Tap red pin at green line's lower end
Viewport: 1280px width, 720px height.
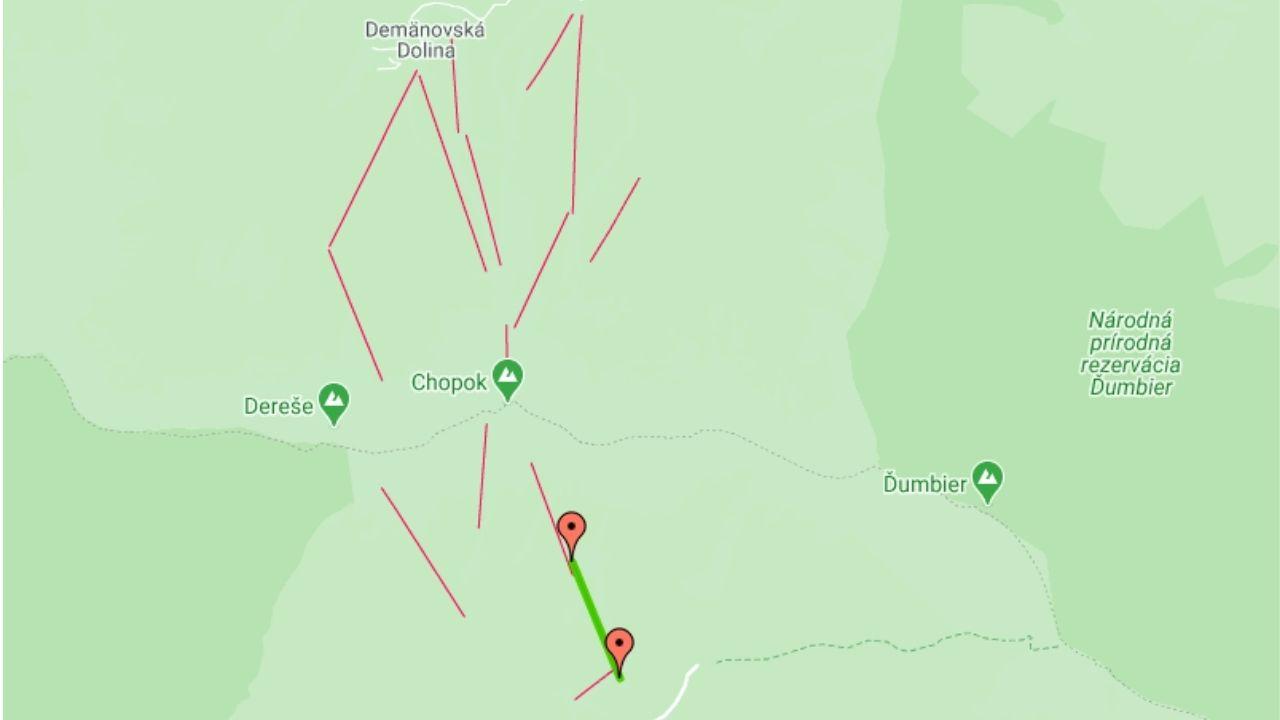620,647
